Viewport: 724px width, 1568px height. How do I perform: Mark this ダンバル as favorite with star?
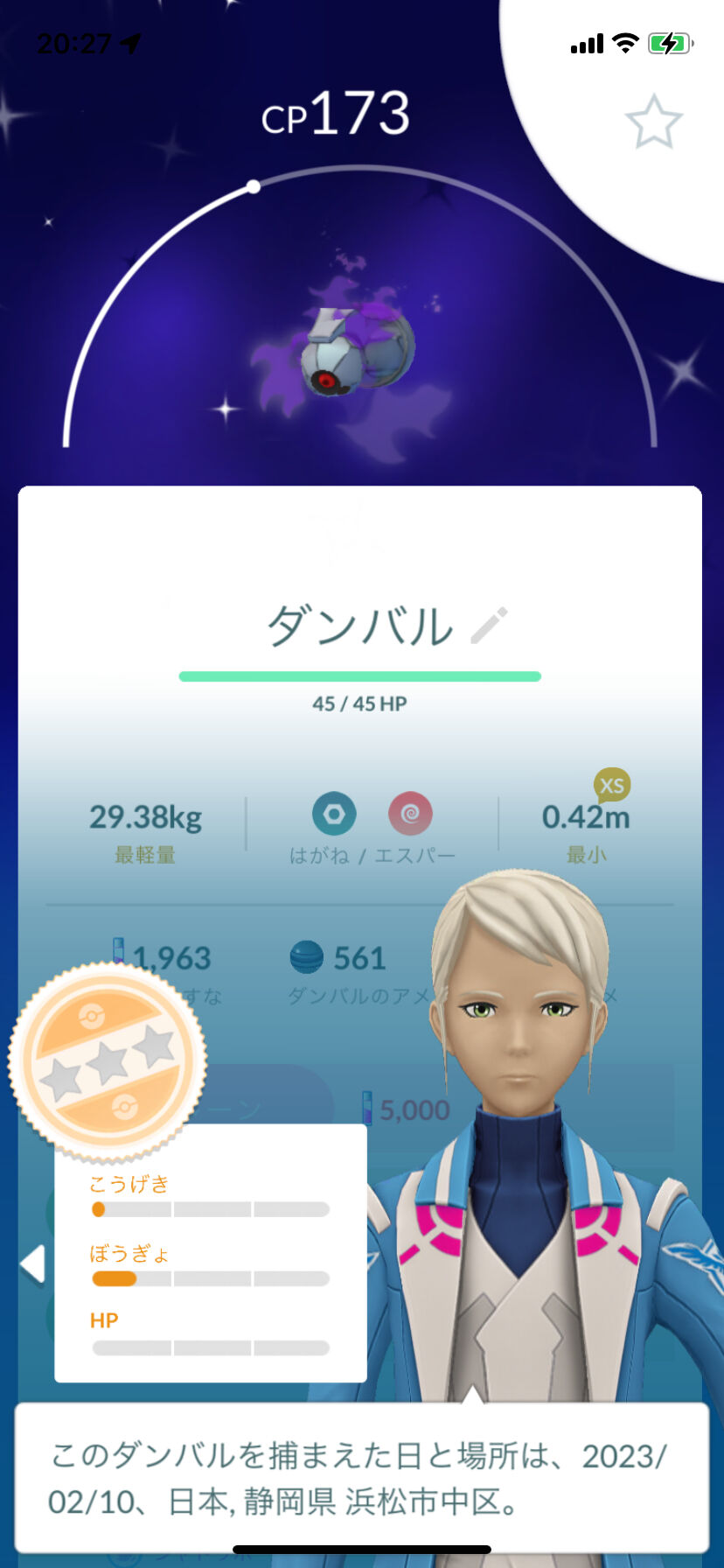point(653,122)
